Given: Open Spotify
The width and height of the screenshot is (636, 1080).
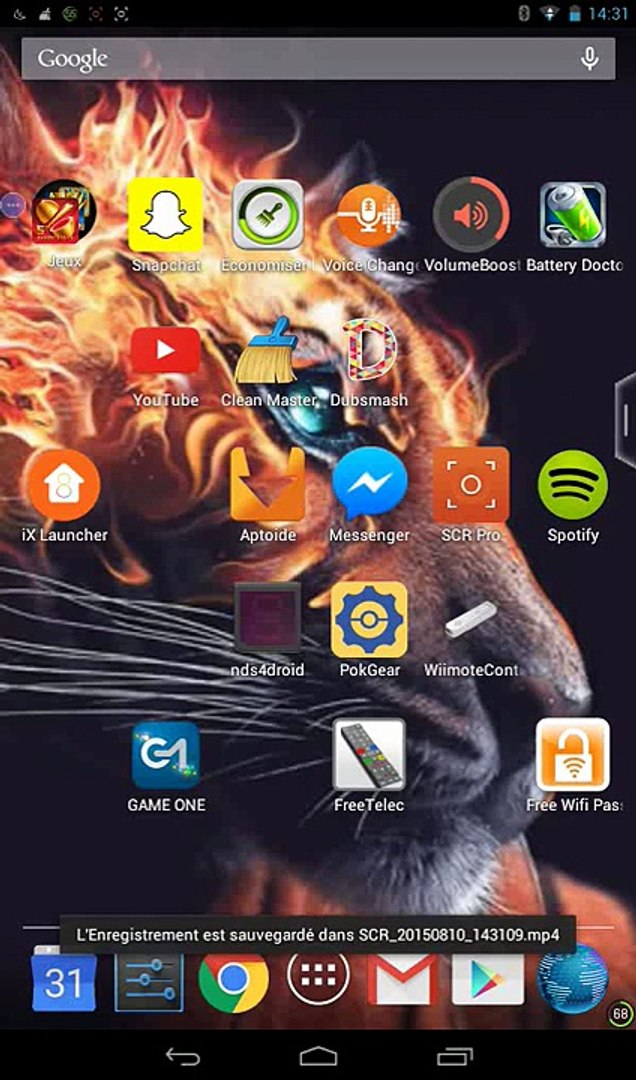Looking at the screenshot, I should [573, 486].
